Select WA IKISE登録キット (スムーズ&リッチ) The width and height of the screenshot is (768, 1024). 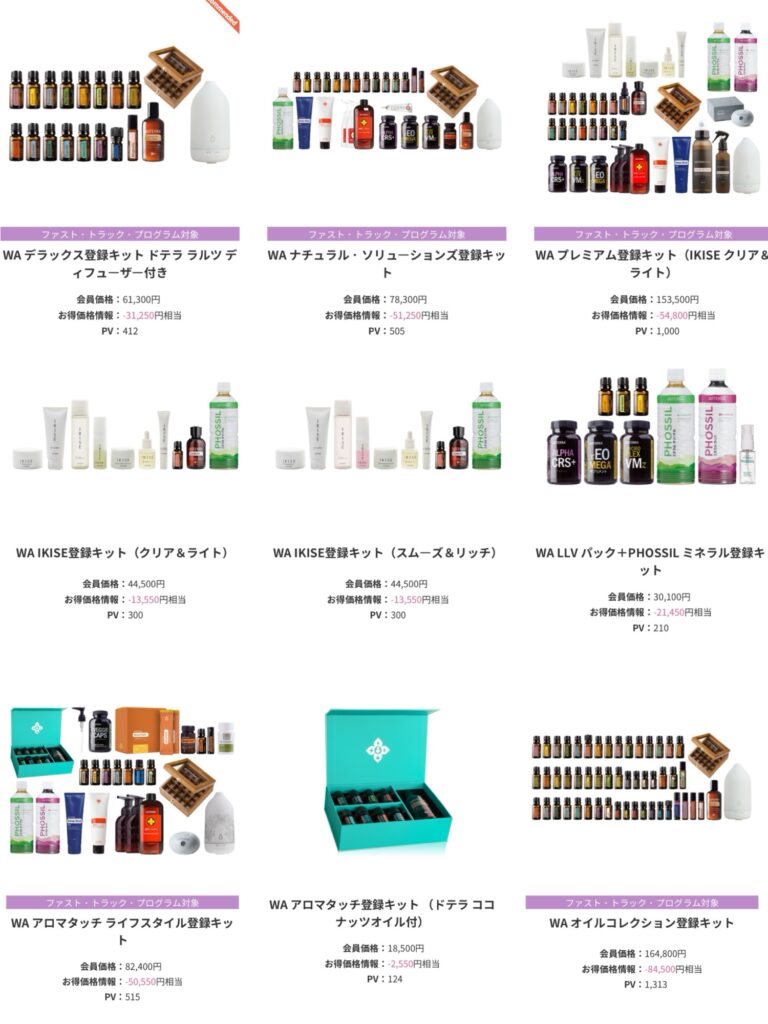tap(386, 552)
